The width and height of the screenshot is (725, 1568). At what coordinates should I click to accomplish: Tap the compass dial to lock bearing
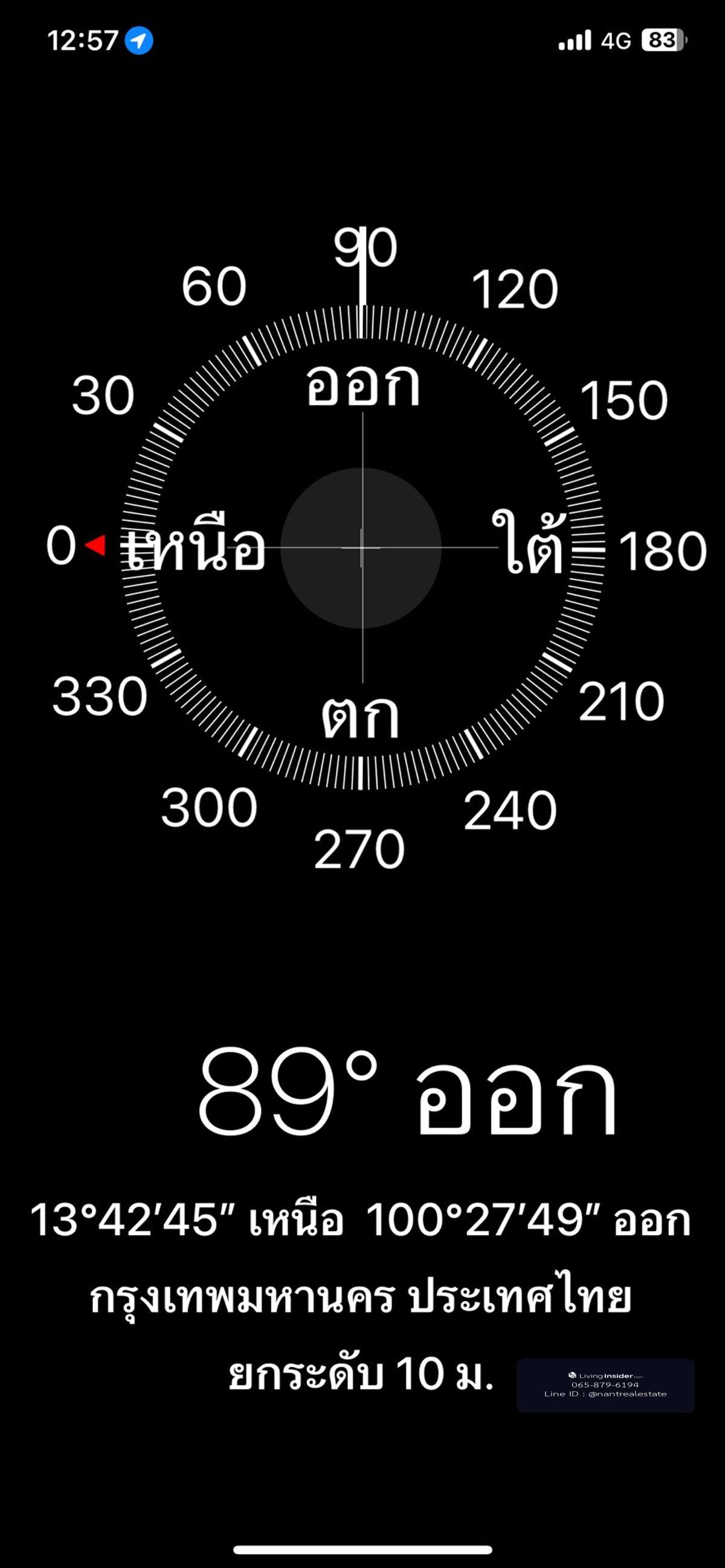pyautogui.click(x=362, y=547)
